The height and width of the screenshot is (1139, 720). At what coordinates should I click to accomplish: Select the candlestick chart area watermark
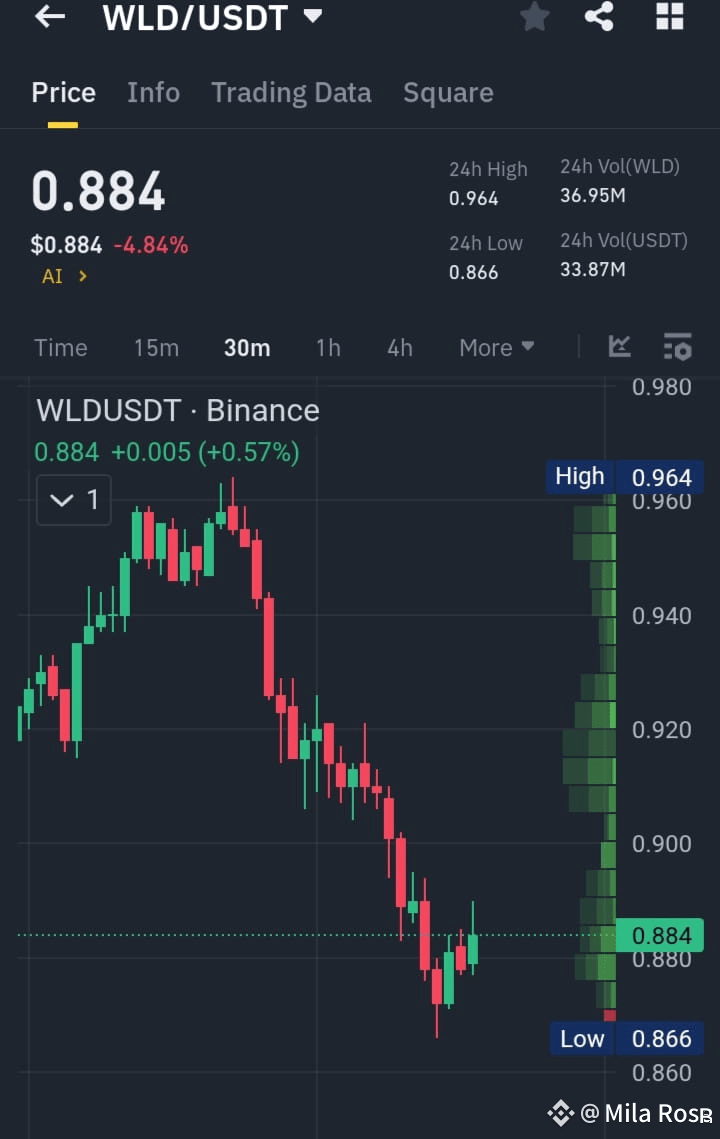pyautogui.click(x=177, y=410)
